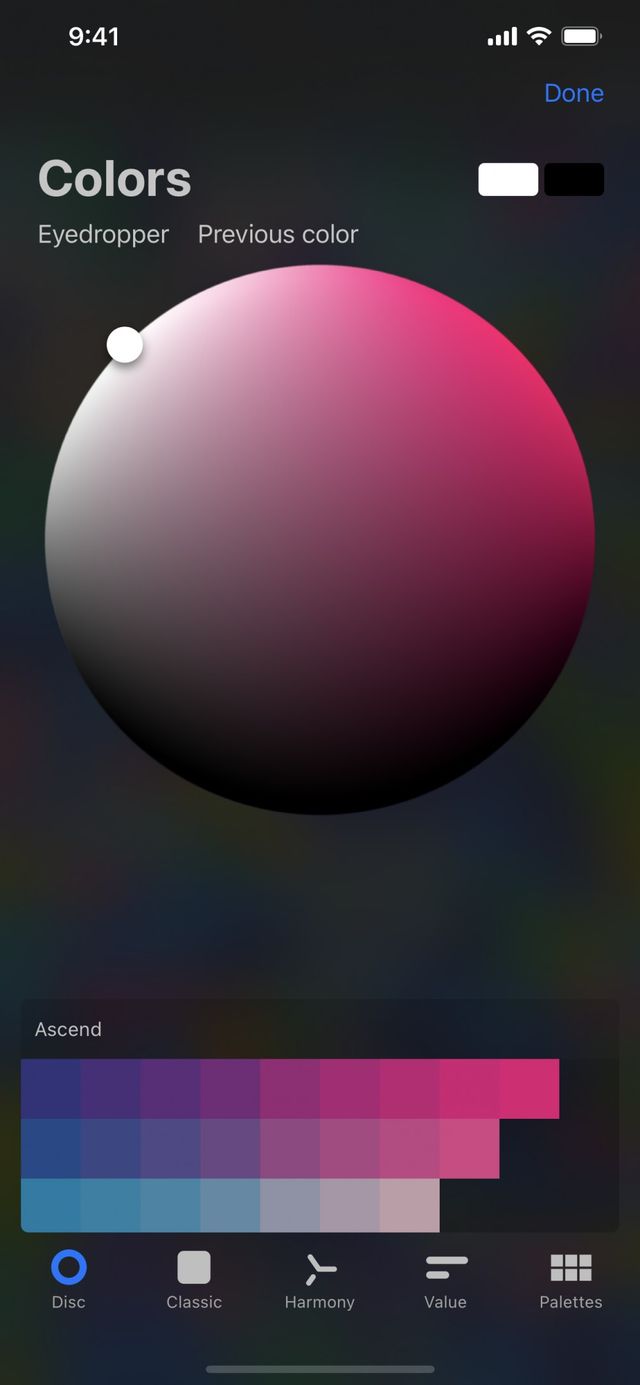Tap Done to close the color picker

point(574,93)
